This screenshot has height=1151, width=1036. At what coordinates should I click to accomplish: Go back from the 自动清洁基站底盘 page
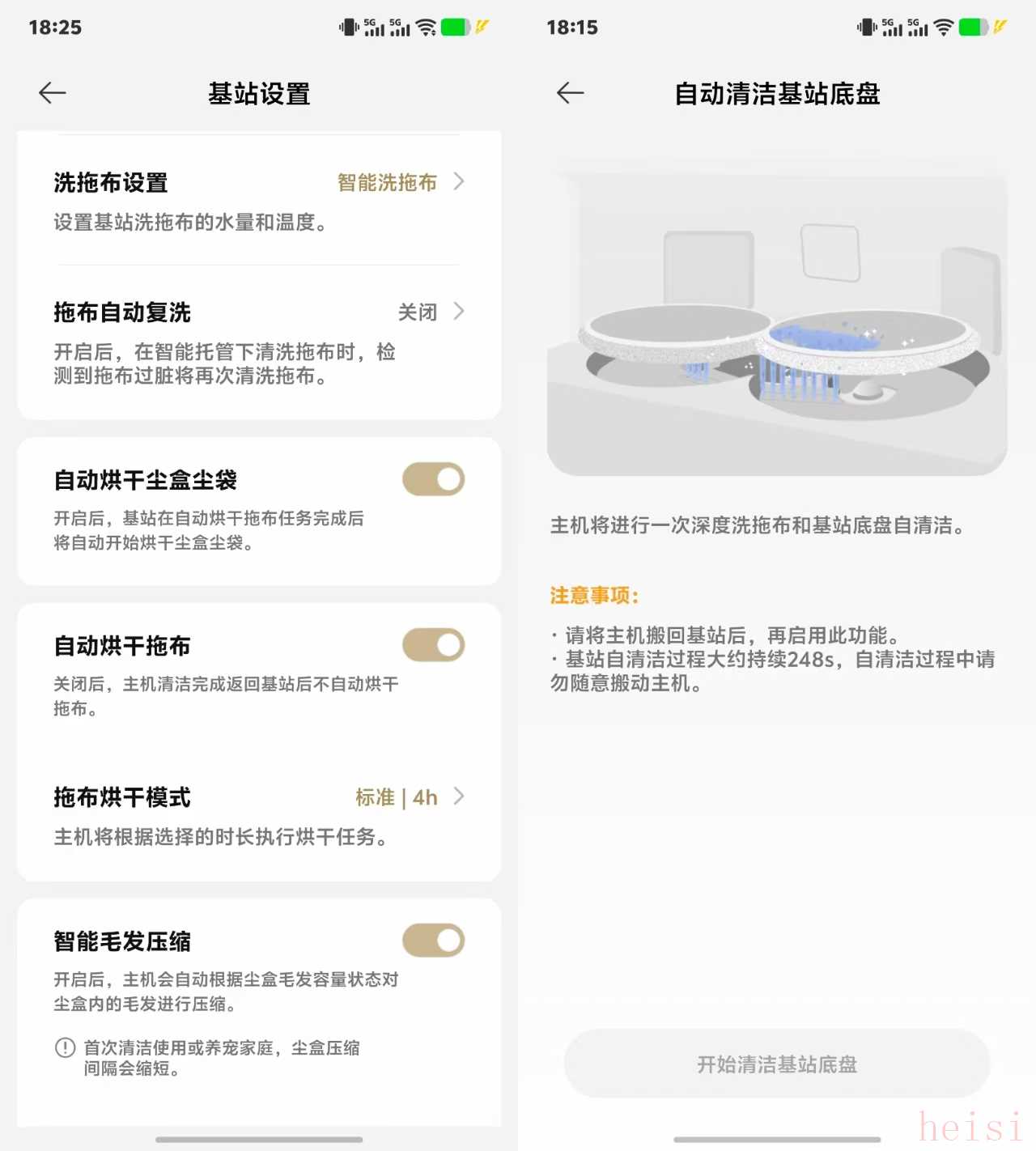pyautogui.click(x=571, y=93)
